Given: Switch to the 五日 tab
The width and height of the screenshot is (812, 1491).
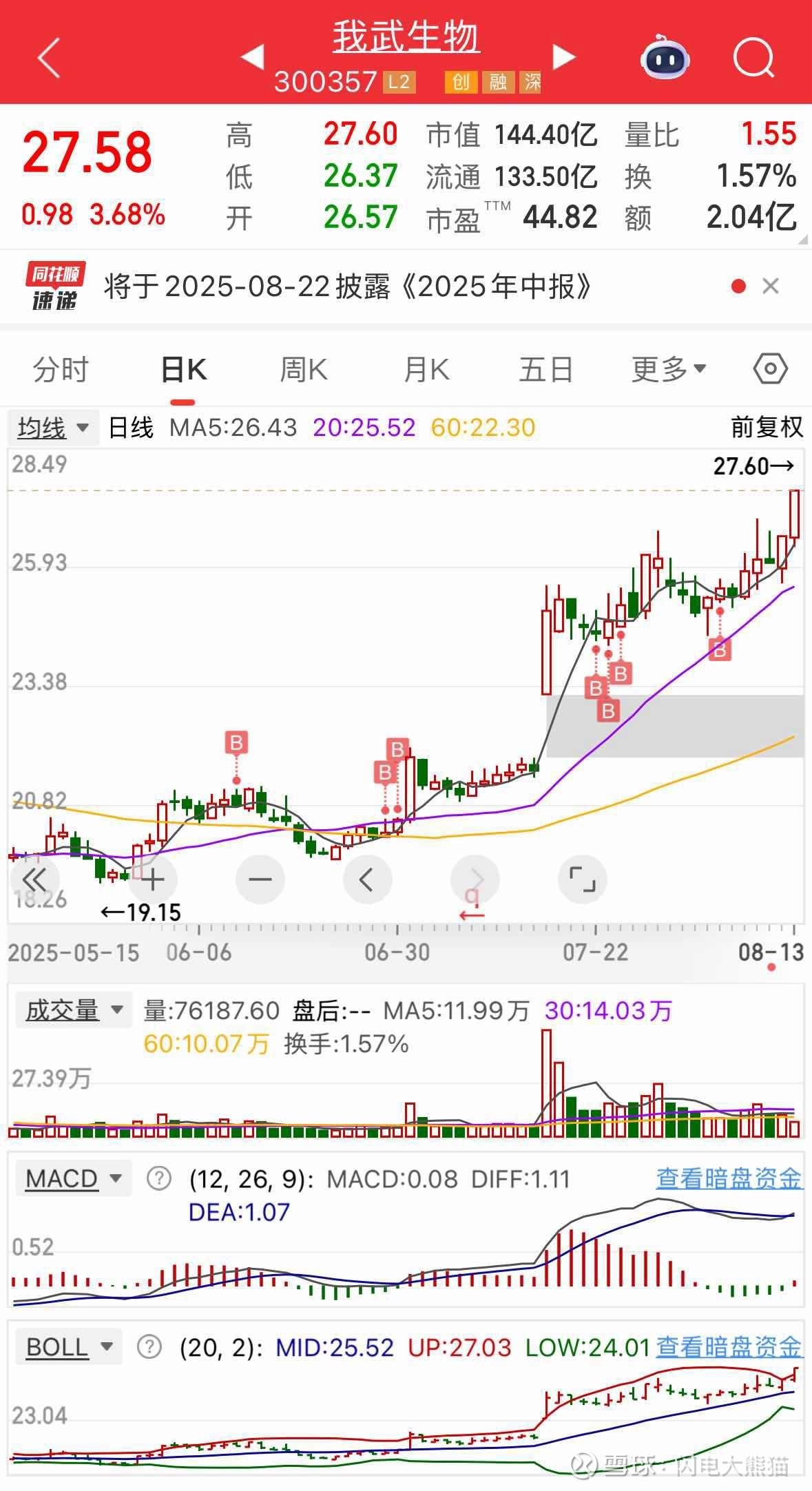Looking at the screenshot, I should (x=546, y=370).
